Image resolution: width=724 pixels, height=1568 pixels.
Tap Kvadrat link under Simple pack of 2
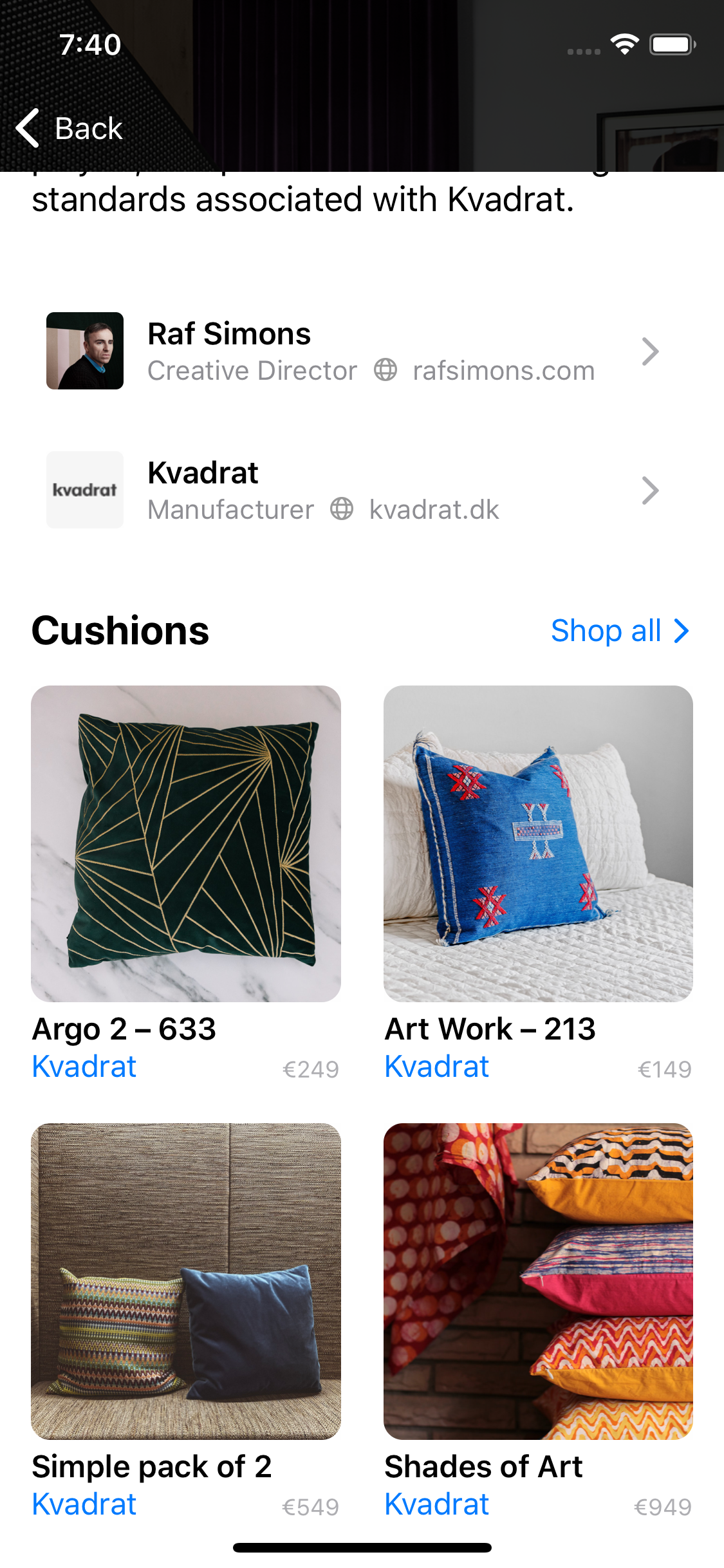point(84,1504)
